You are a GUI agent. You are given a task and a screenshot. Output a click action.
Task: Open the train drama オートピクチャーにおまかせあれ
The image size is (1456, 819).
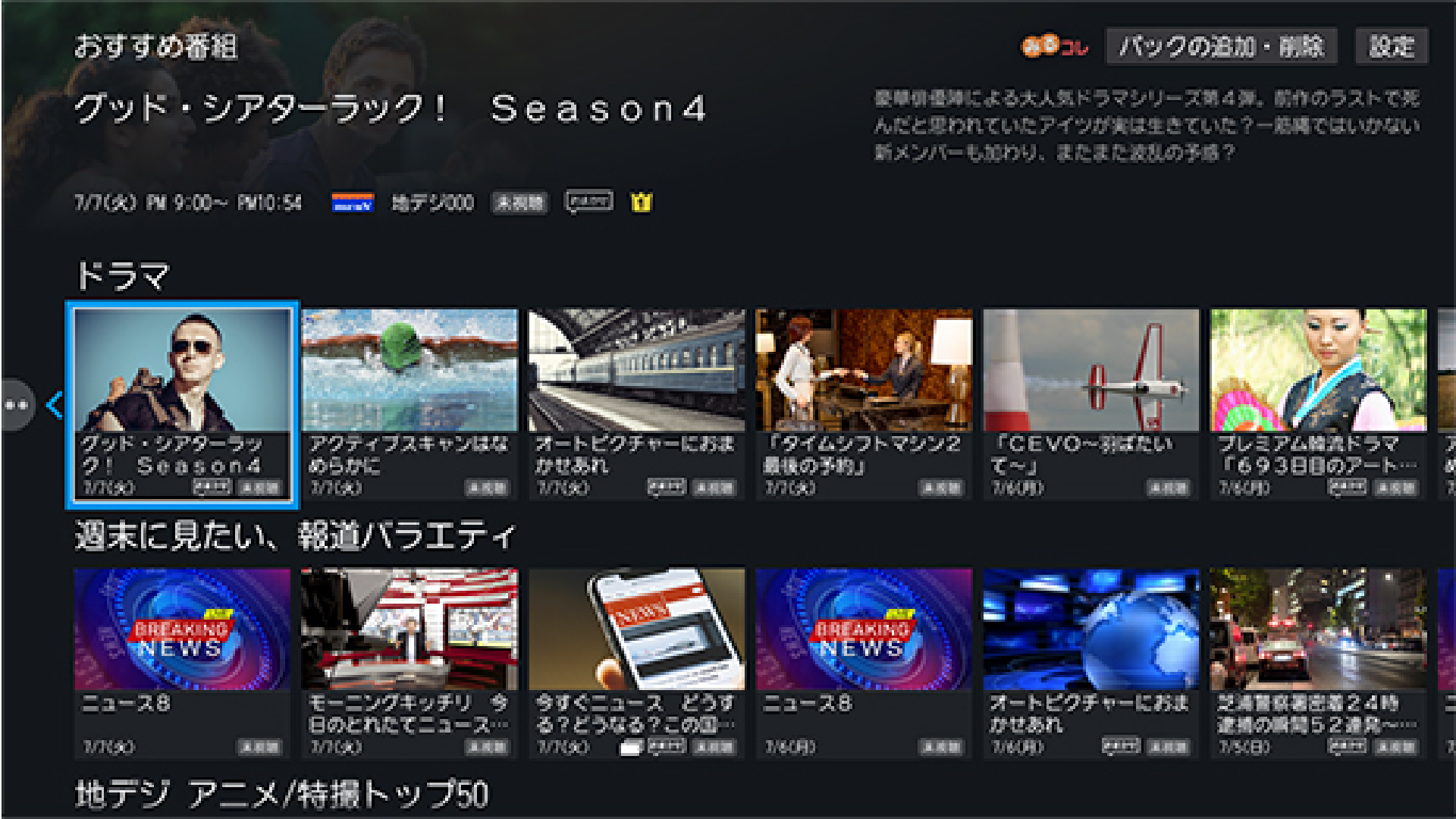(x=637, y=403)
